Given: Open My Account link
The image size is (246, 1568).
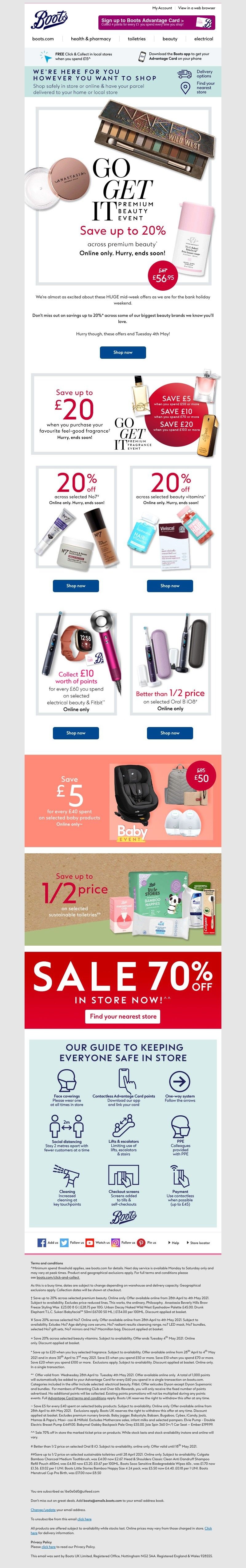Looking at the screenshot, I should (161, 8).
